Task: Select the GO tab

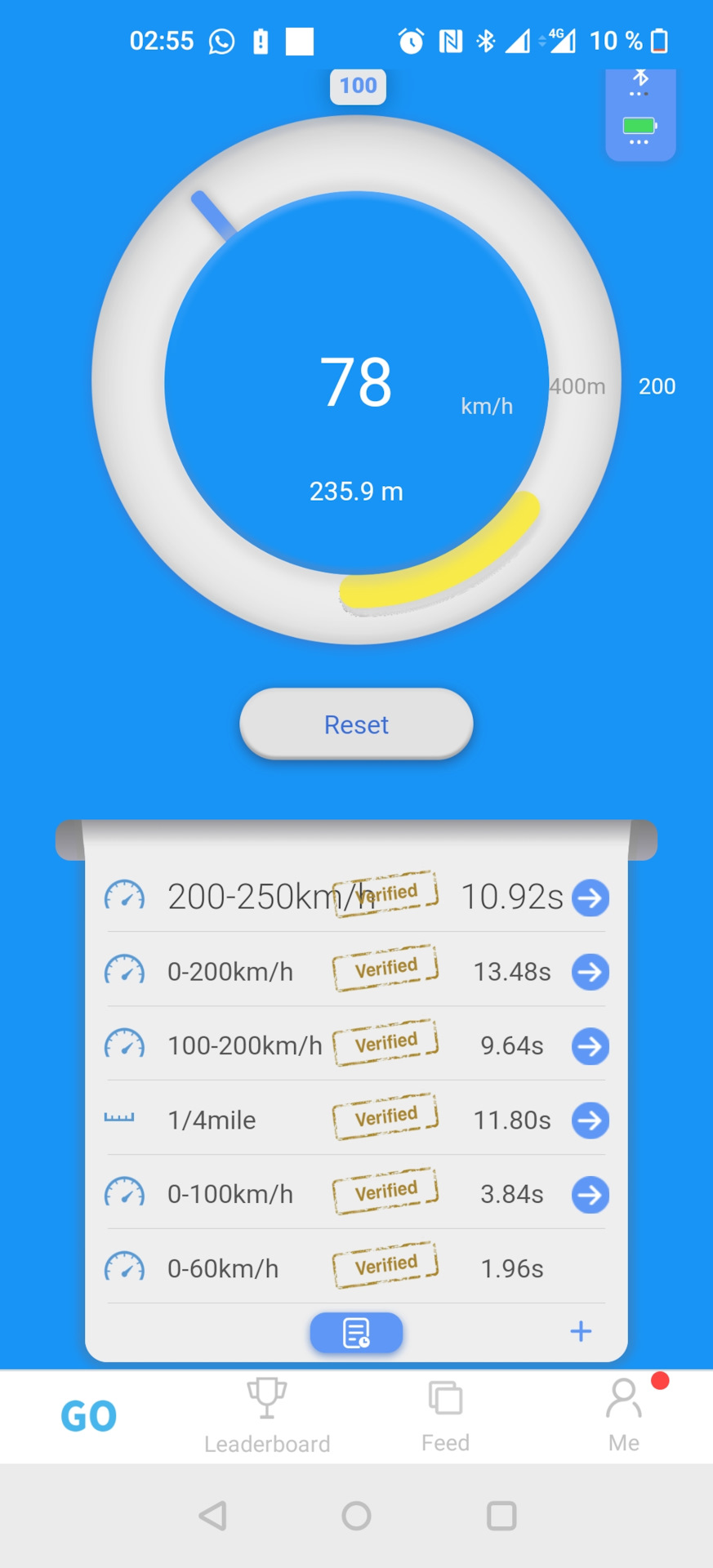Action: coord(88,1415)
